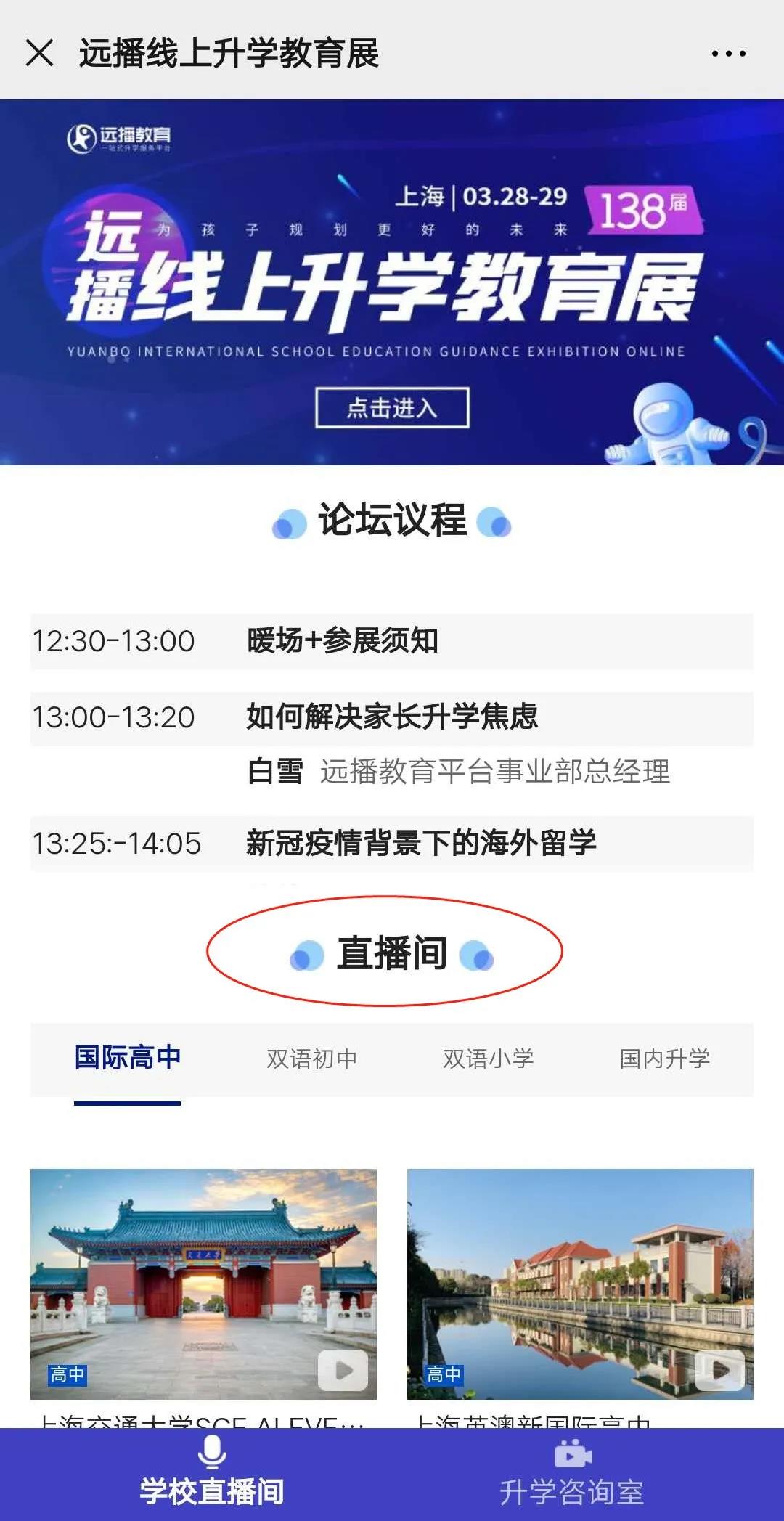The height and width of the screenshot is (1521, 784).
Task: Open the 国内升学 category
Action: pyautogui.click(x=666, y=1059)
